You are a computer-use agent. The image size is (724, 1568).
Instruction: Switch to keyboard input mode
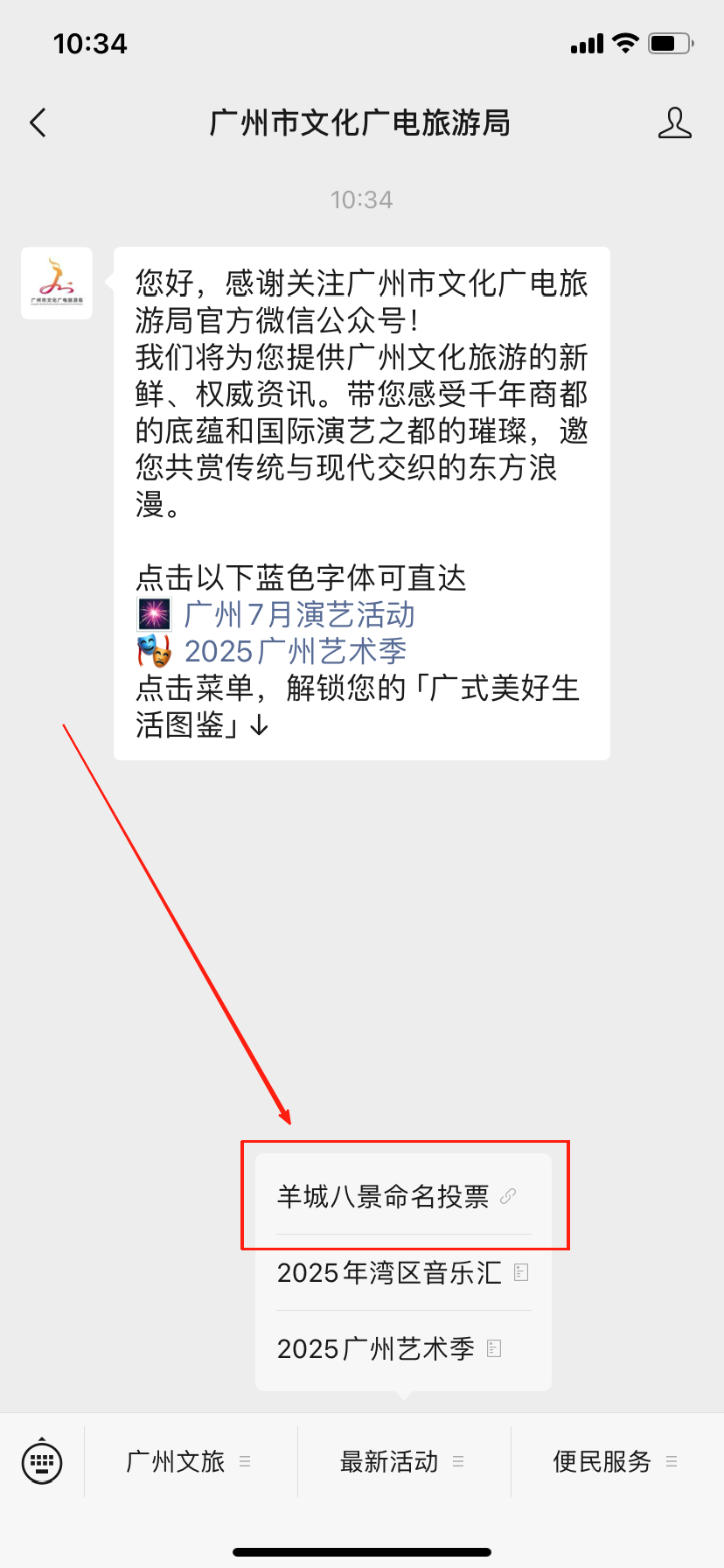pyautogui.click(x=42, y=1461)
